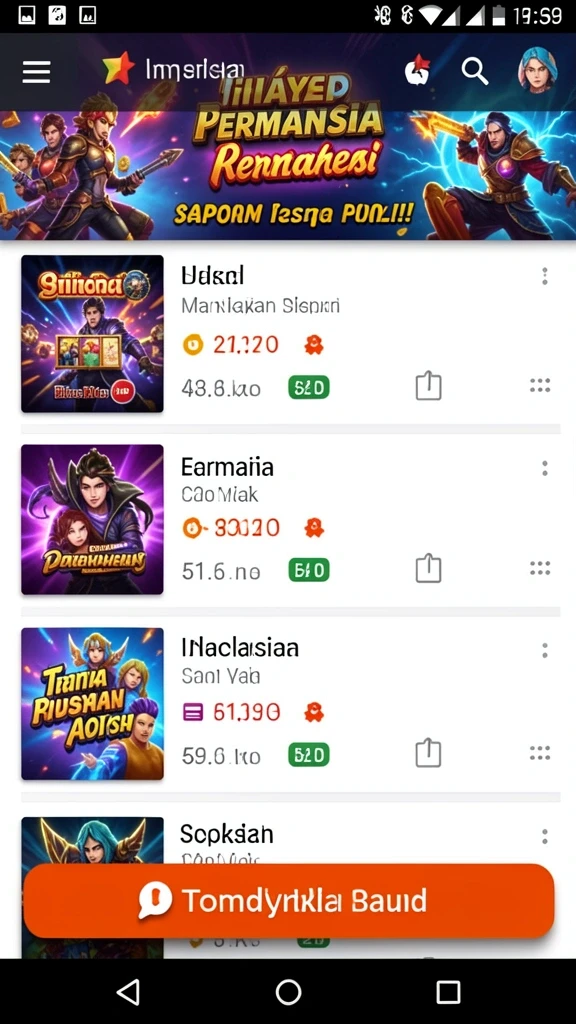This screenshot has width=576, height=1024.
Task: Share the Earmaiia game
Action: click(x=428, y=569)
